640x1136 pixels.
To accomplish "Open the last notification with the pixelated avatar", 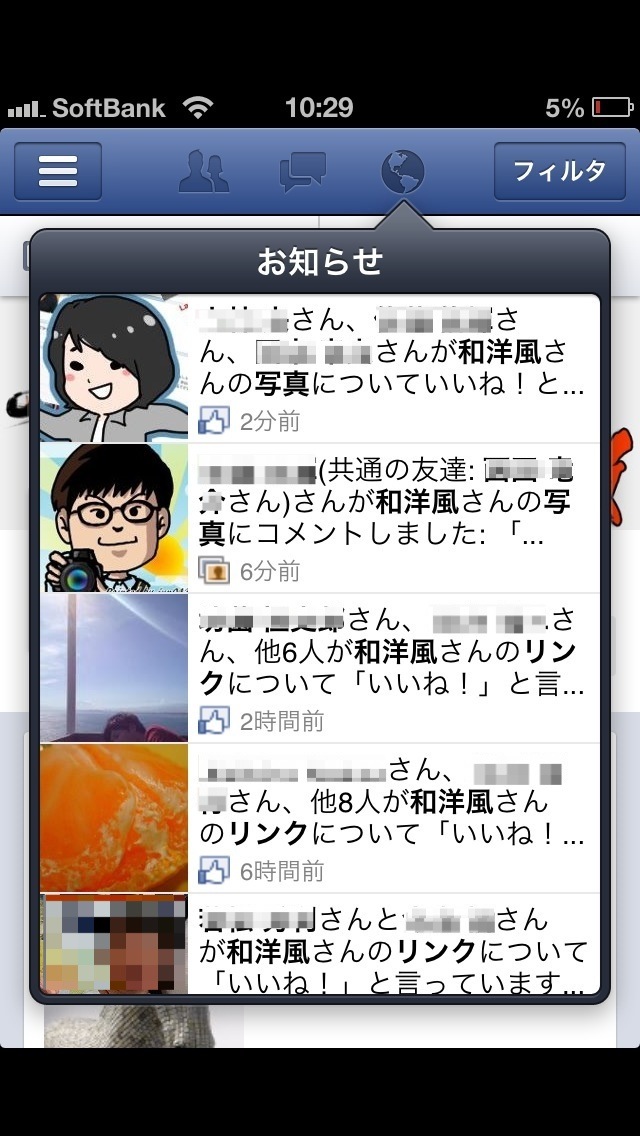I will pyautogui.click(x=320, y=944).
